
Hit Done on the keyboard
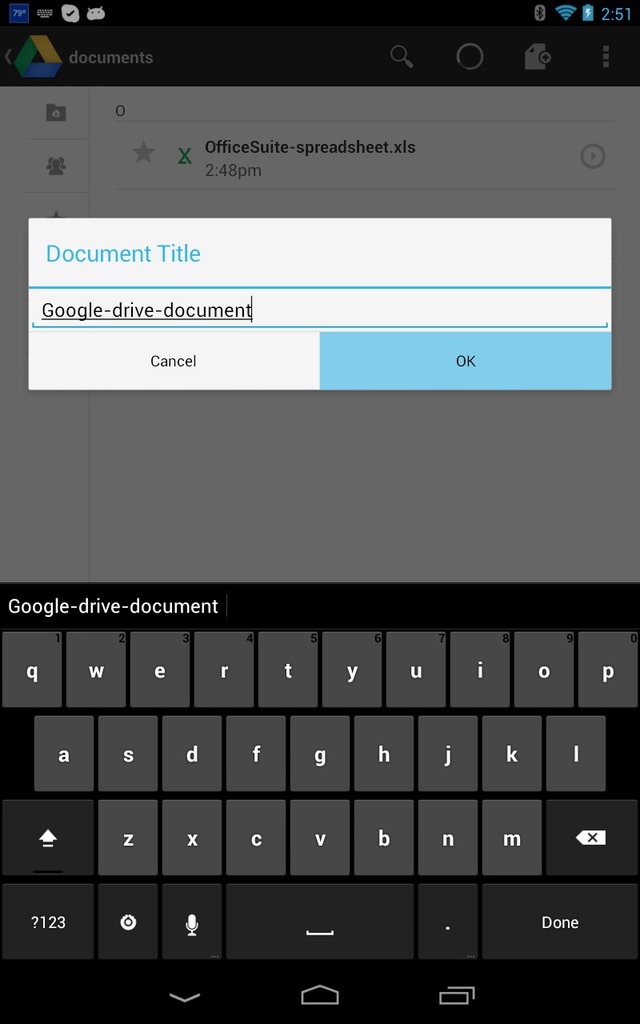(x=560, y=921)
